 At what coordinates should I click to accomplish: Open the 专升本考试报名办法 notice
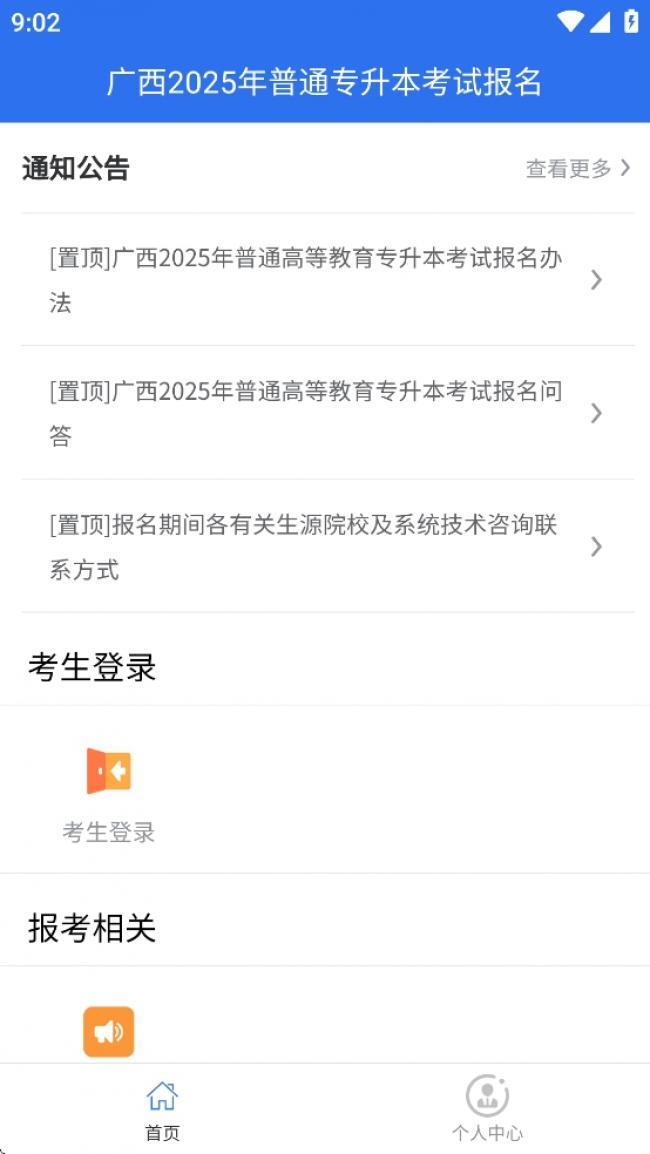coord(328,280)
